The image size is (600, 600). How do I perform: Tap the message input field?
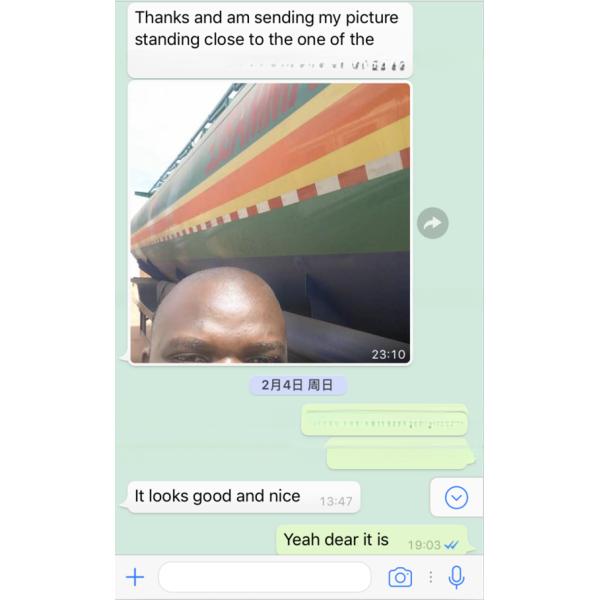point(264,577)
